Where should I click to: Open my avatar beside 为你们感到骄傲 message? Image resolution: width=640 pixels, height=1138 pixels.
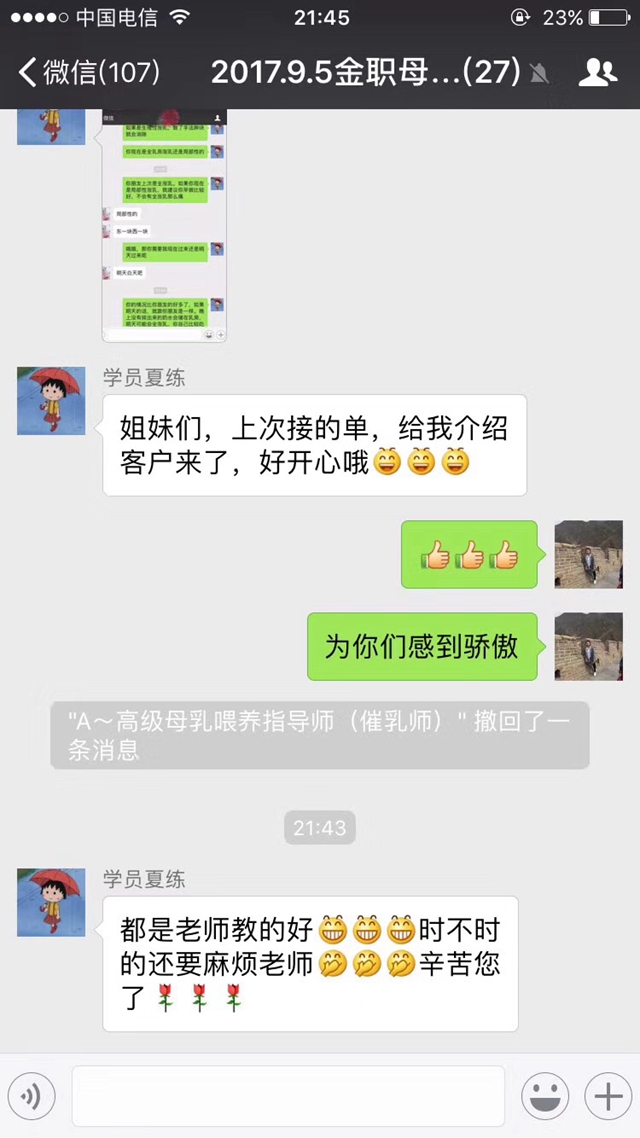click(x=589, y=646)
